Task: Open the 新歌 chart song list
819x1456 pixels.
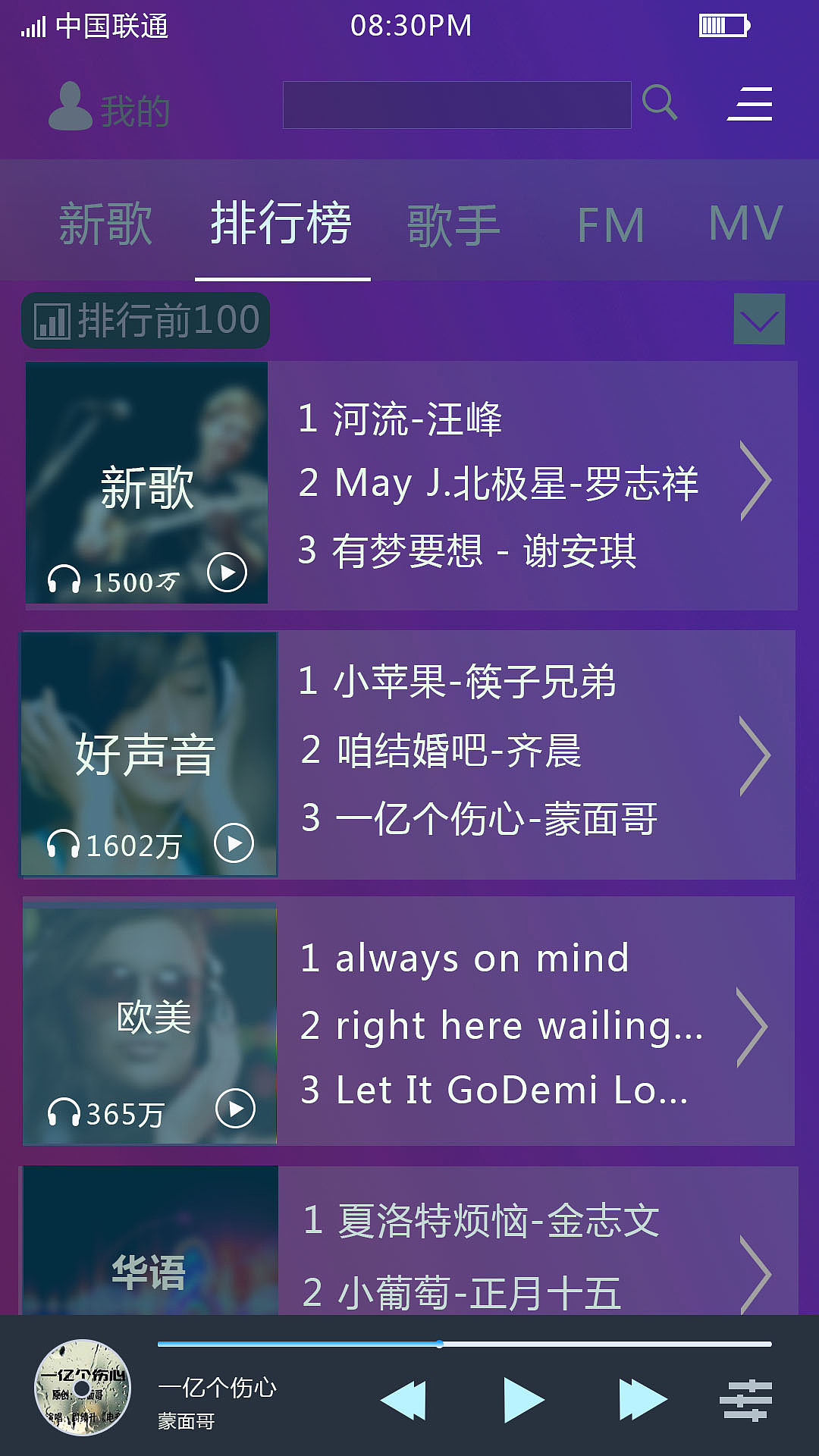Action: [755, 482]
